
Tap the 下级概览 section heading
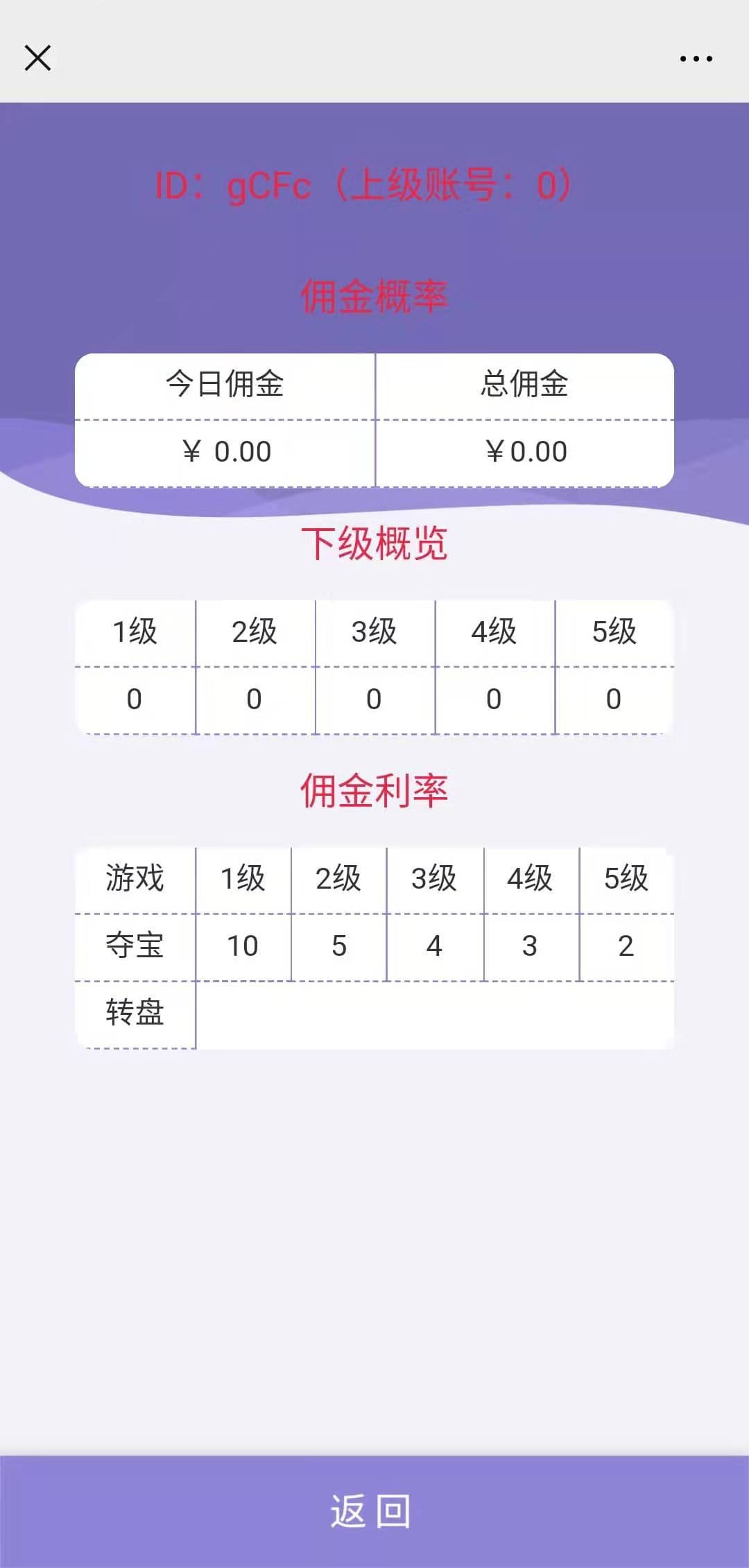[x=374, y=544]
